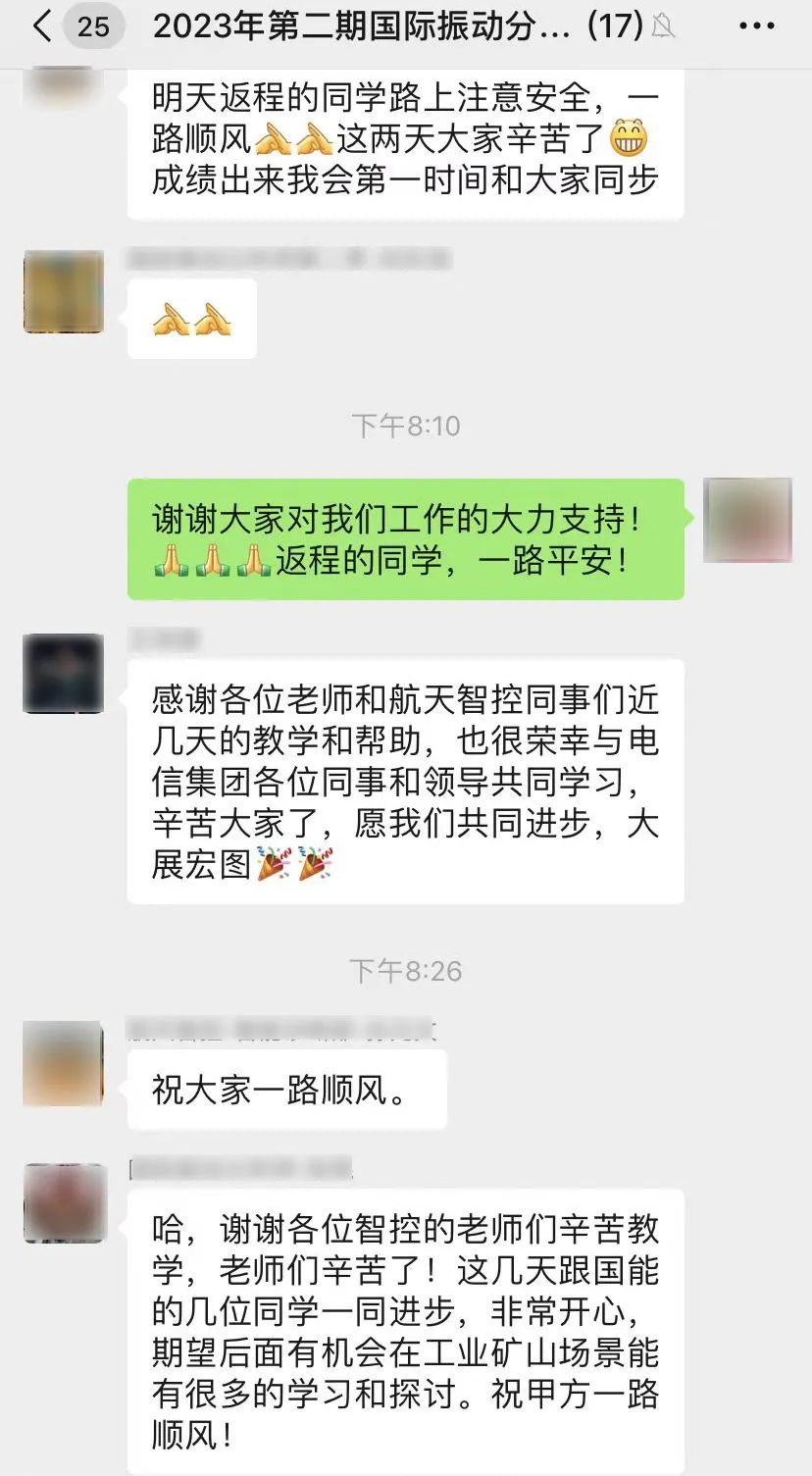Open your own avatar beside the green message

point(747,520)
